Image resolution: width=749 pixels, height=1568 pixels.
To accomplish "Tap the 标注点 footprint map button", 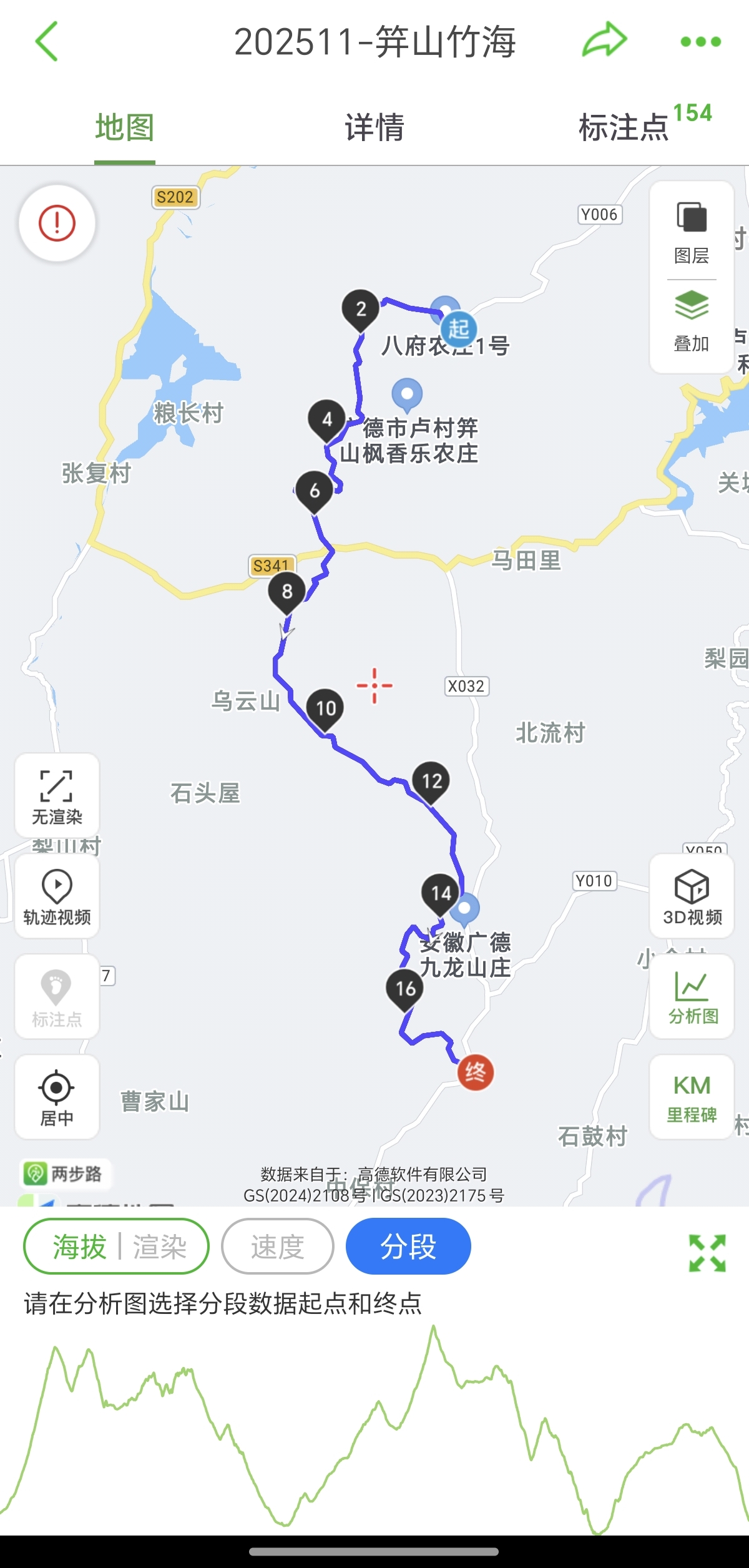I will click(57, 997).
